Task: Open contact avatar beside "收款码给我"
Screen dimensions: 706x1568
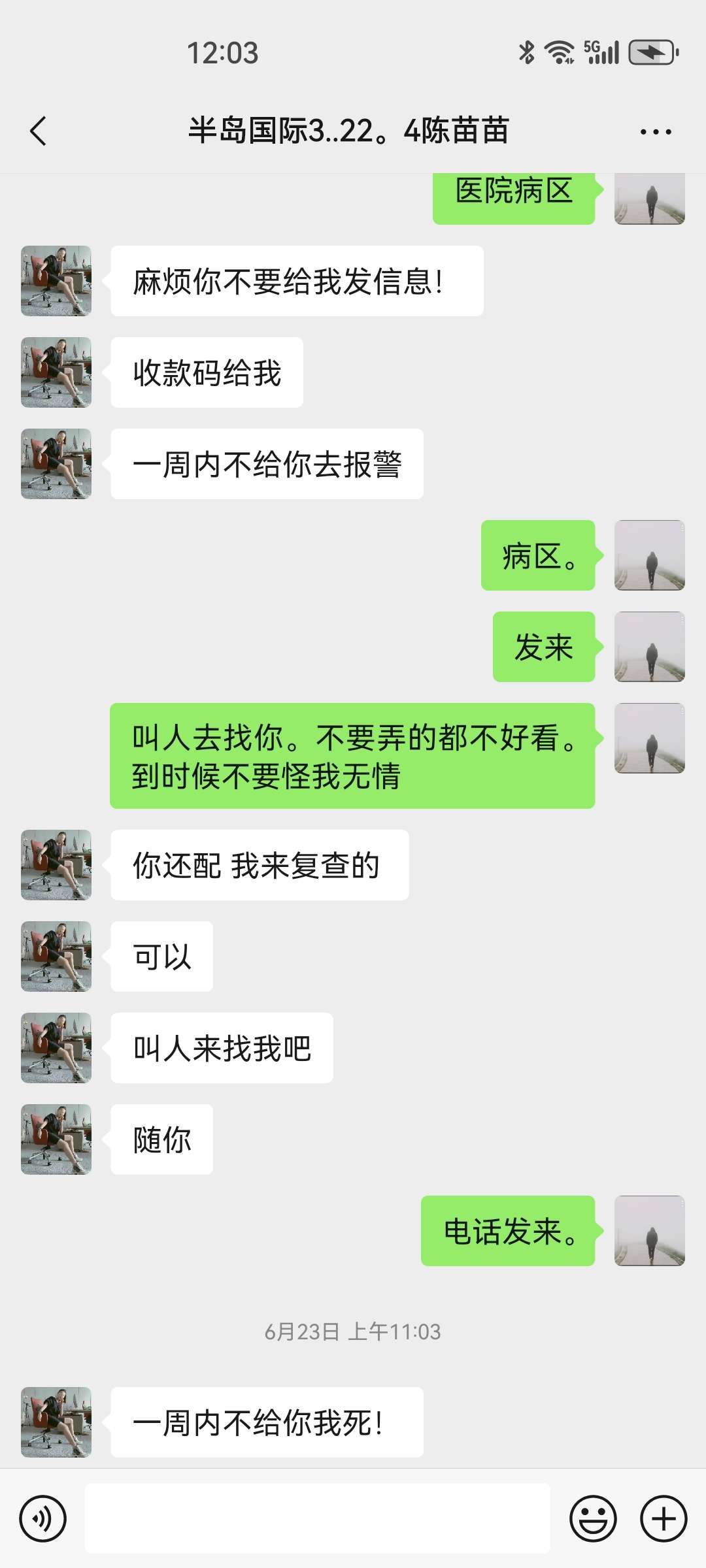Action: pyautogui.click(x=56, y=372)
